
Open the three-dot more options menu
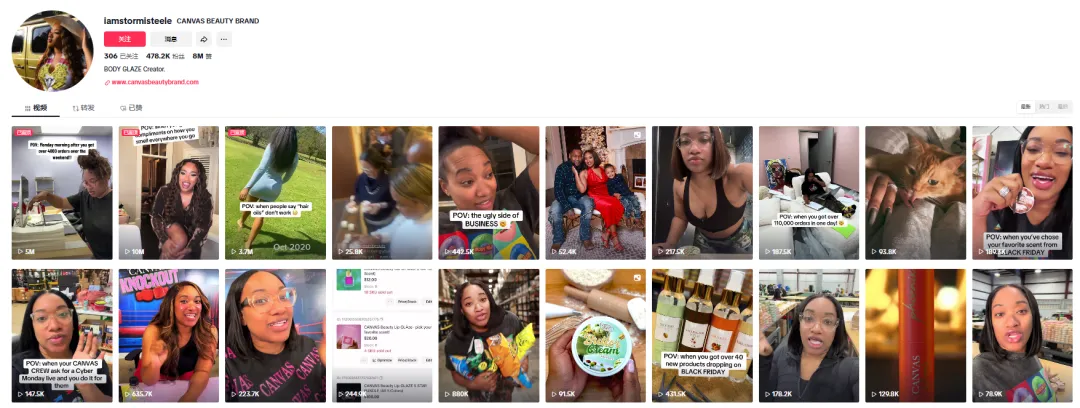224,39
